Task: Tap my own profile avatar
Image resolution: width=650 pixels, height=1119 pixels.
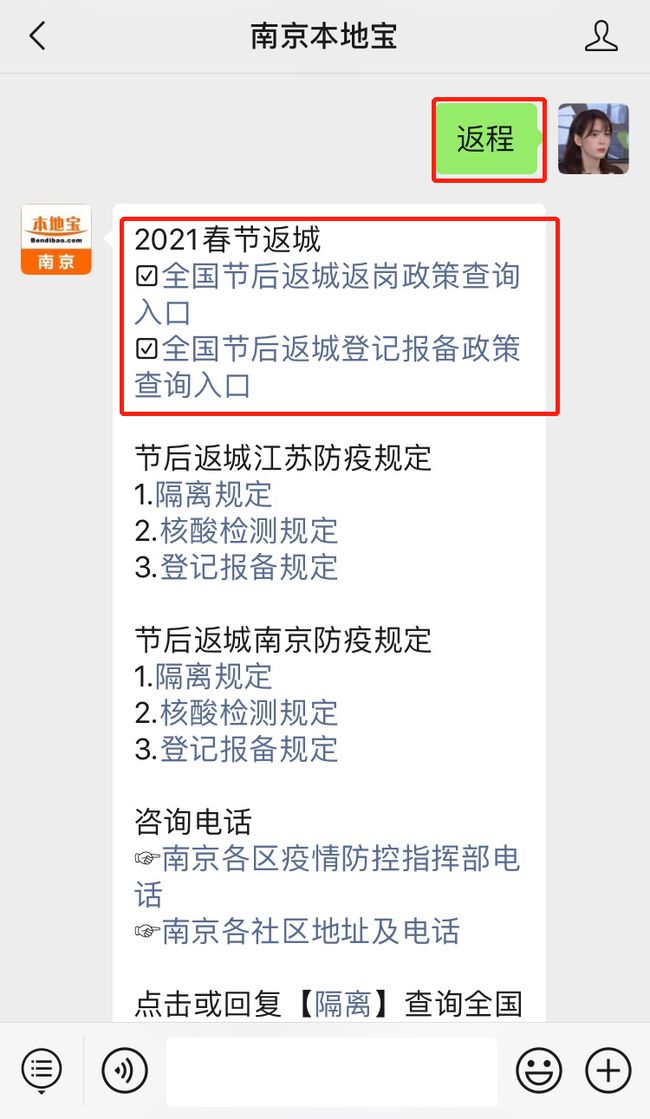Action: [593, 139]
